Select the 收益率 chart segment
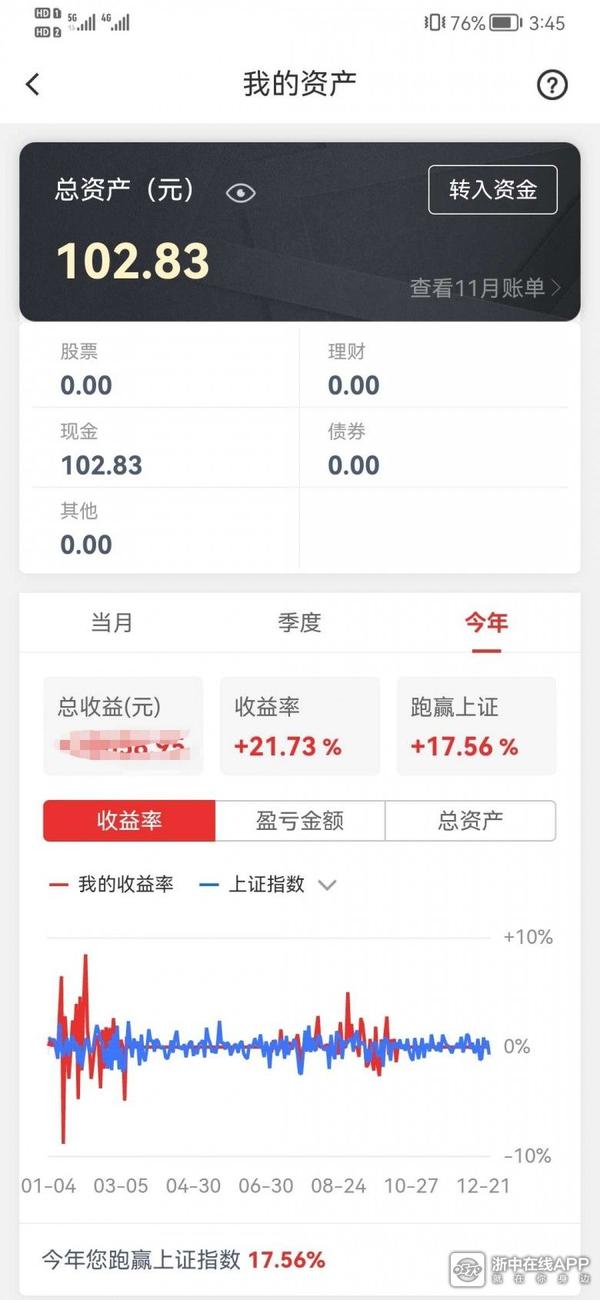Image resolution: width=600 pixels, height=1300 pixels. (x=129, y=821)
